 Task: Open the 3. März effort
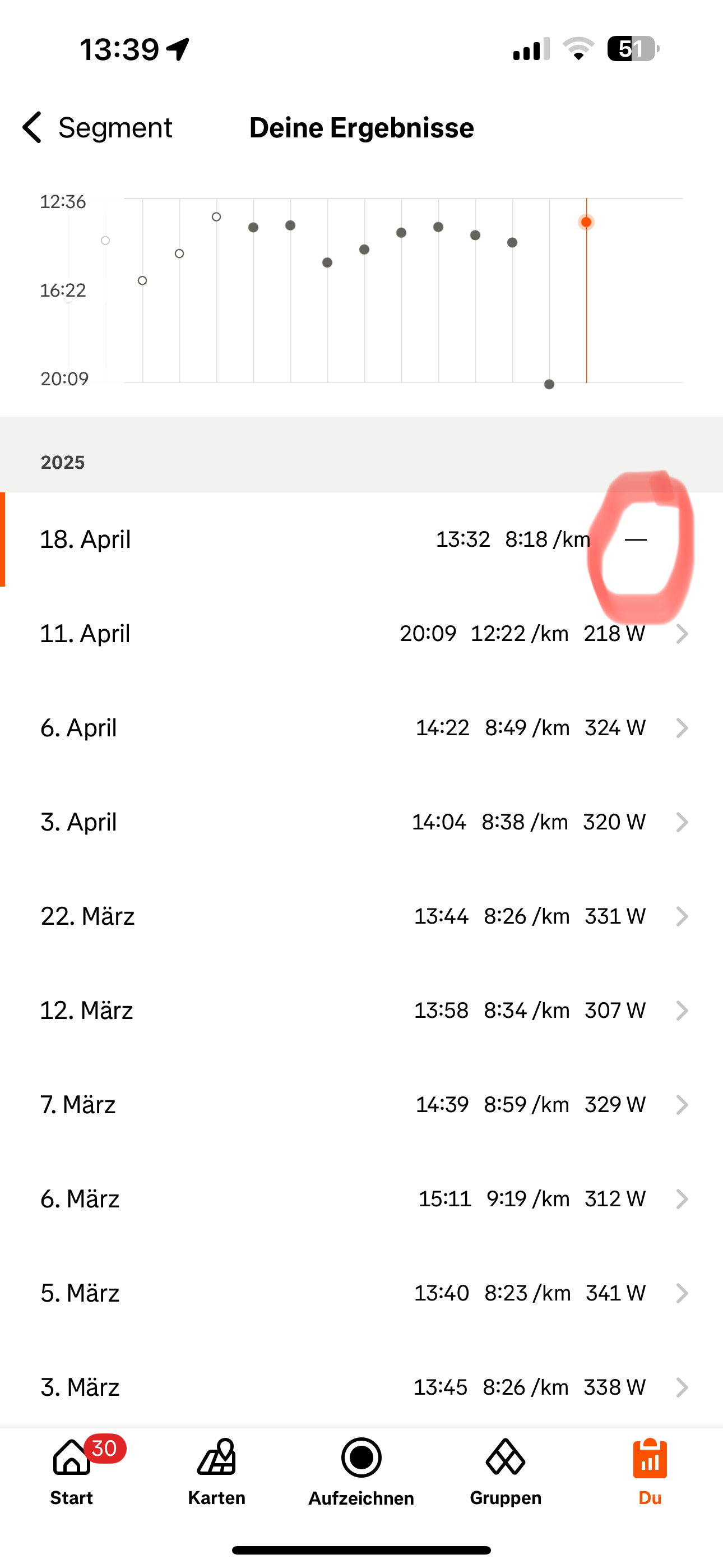361,1387
